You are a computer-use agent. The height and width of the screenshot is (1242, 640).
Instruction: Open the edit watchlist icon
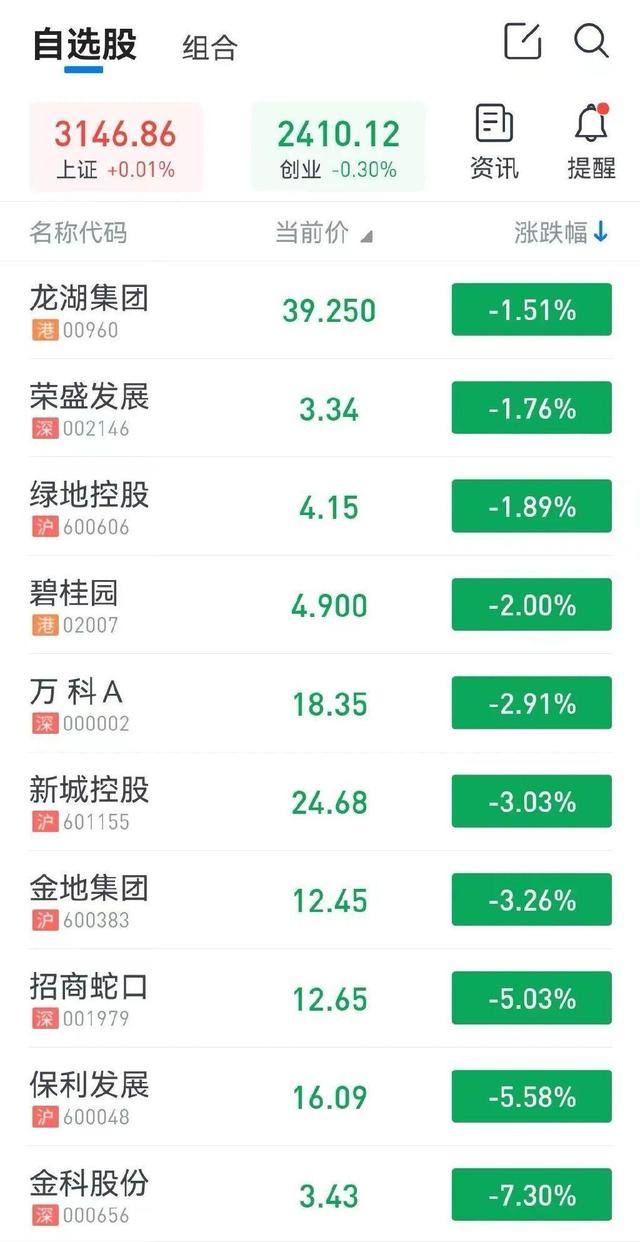point(522,42)
